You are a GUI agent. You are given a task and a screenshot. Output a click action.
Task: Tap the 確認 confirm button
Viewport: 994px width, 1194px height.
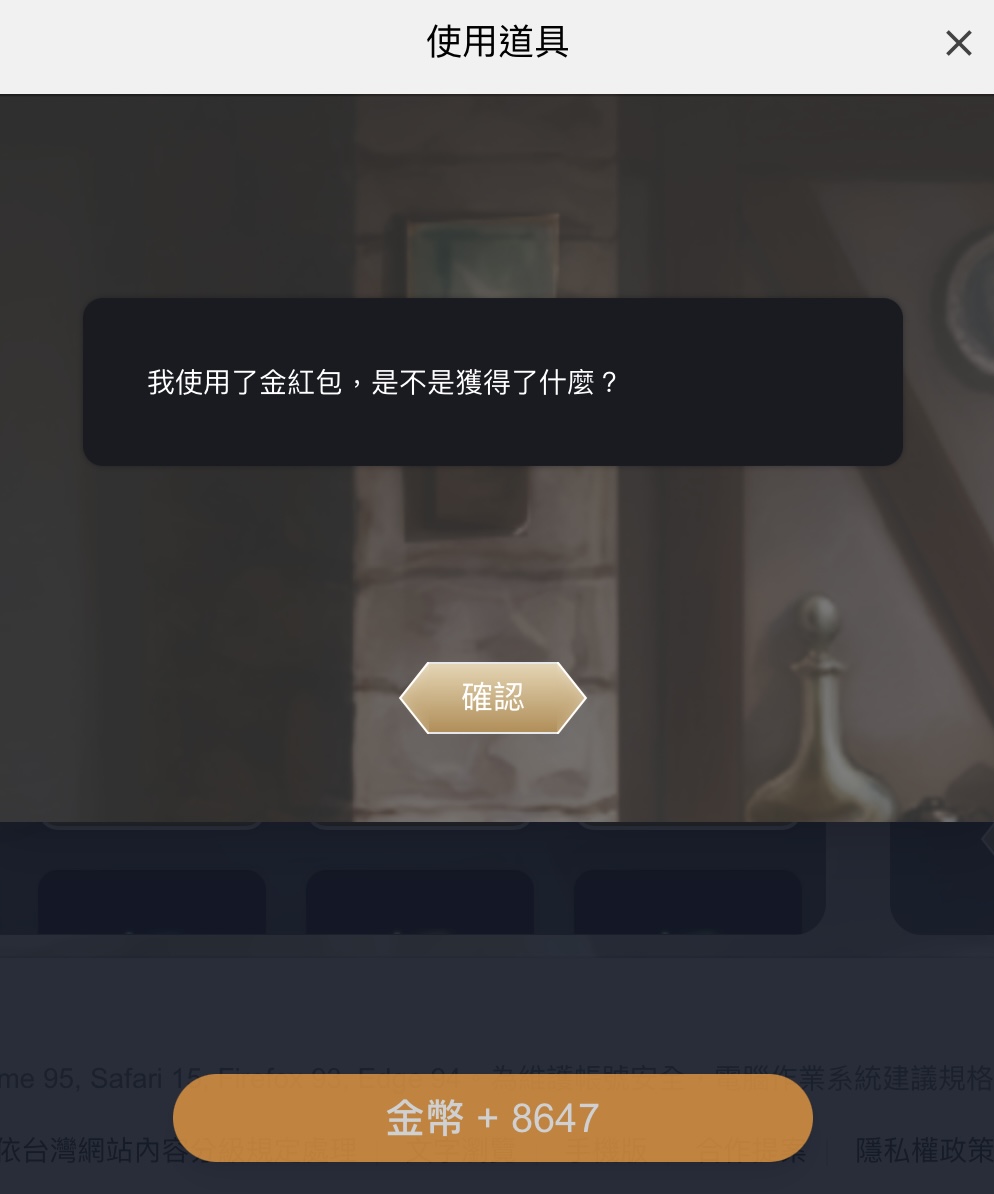[493, 697]
